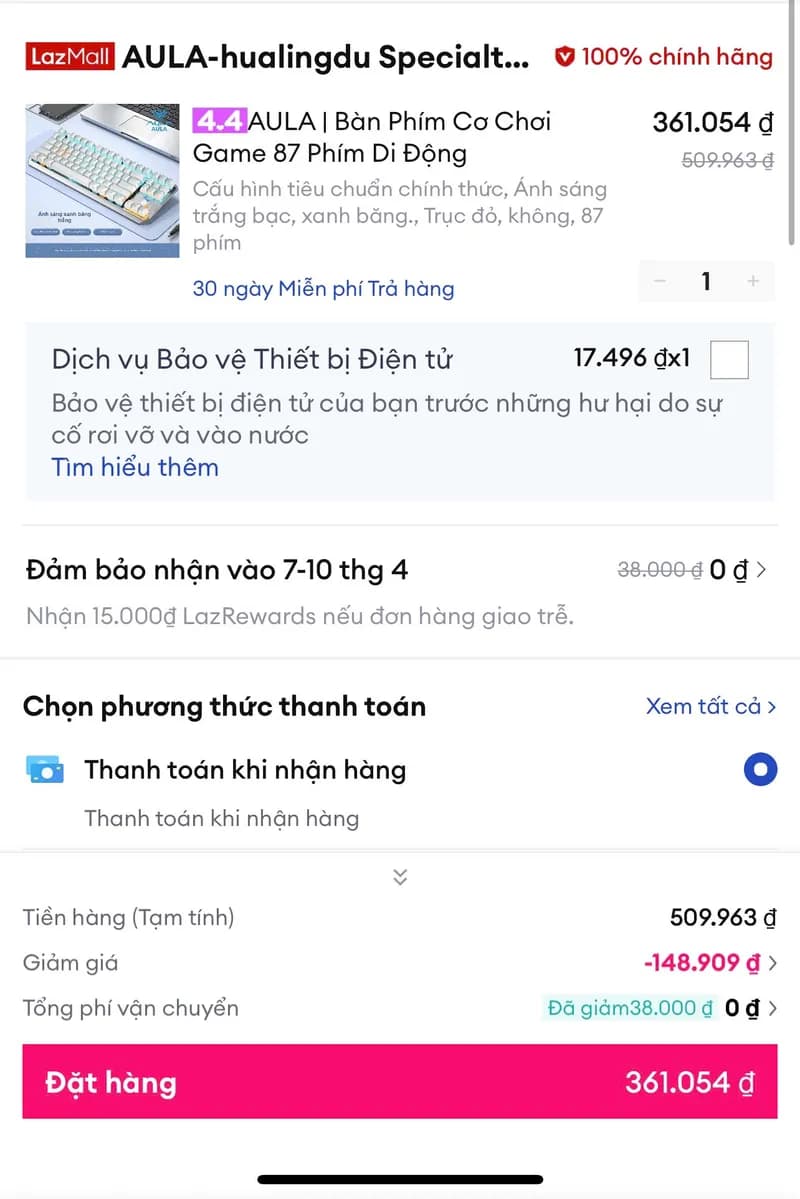This screenshot has height=1199, width=800.
Task: Decrease quantity with the minus icon
Action: click(x=659, y=282)
